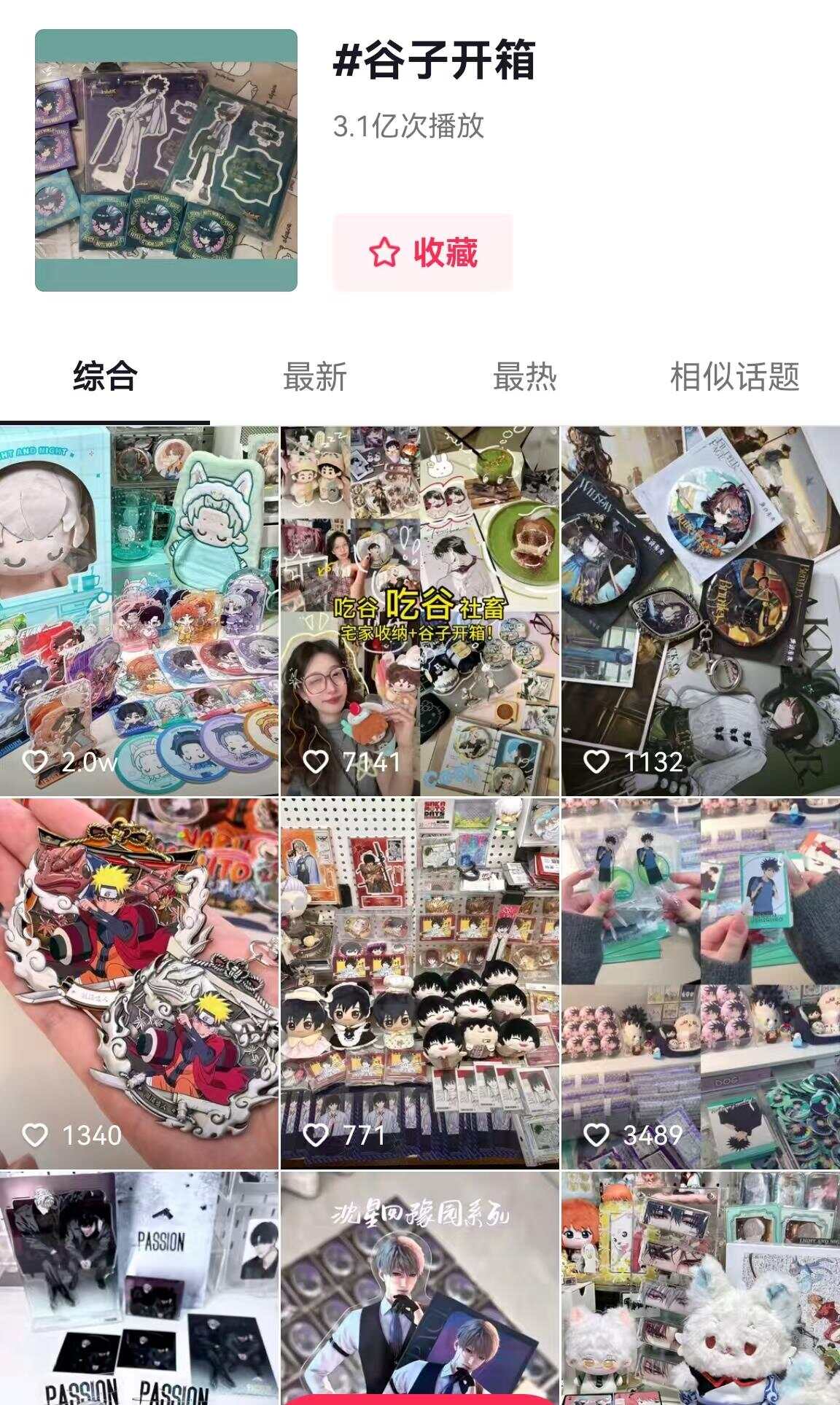Viewport: 840px width, 1405px height.
Task: Open the video with 3489 likes
Action: (x=700, y=983)
